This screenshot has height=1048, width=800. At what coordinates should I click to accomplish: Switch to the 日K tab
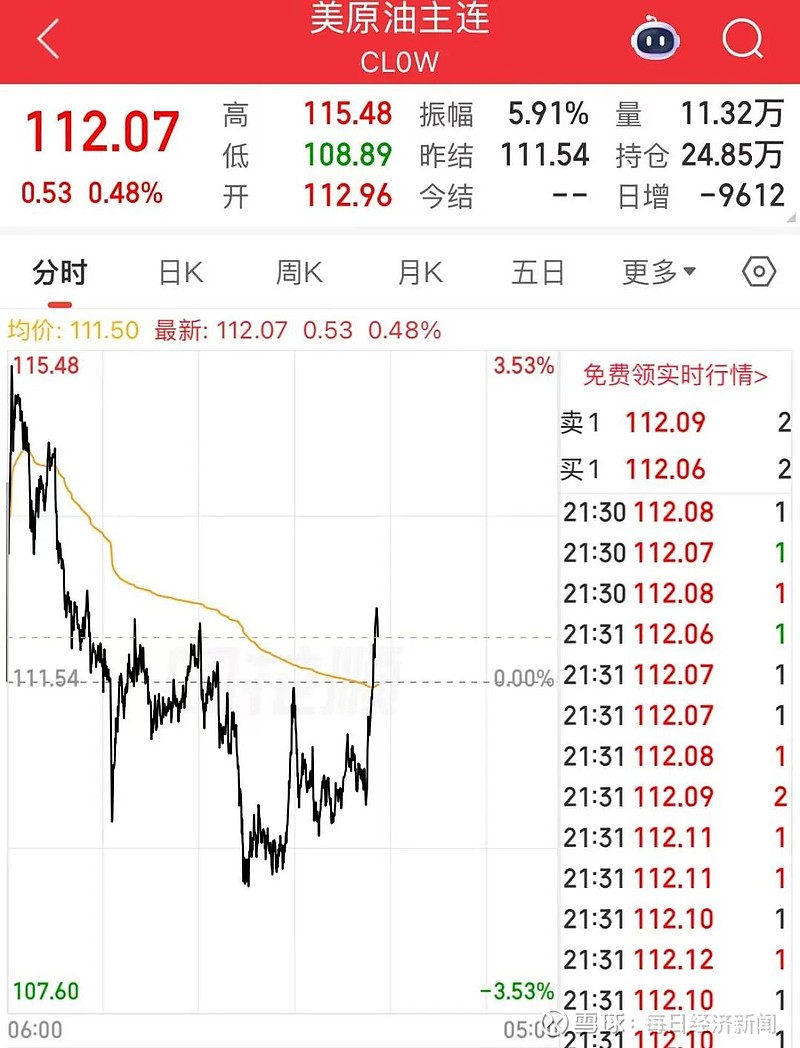tap(181, 272)
